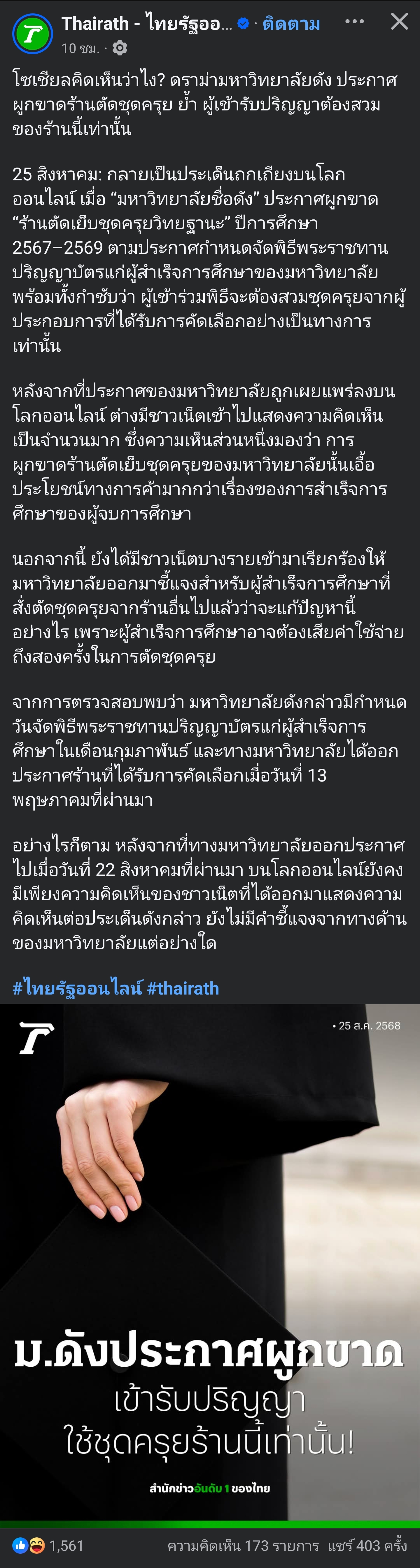Open hashtag #thairath

pos(183,988)
